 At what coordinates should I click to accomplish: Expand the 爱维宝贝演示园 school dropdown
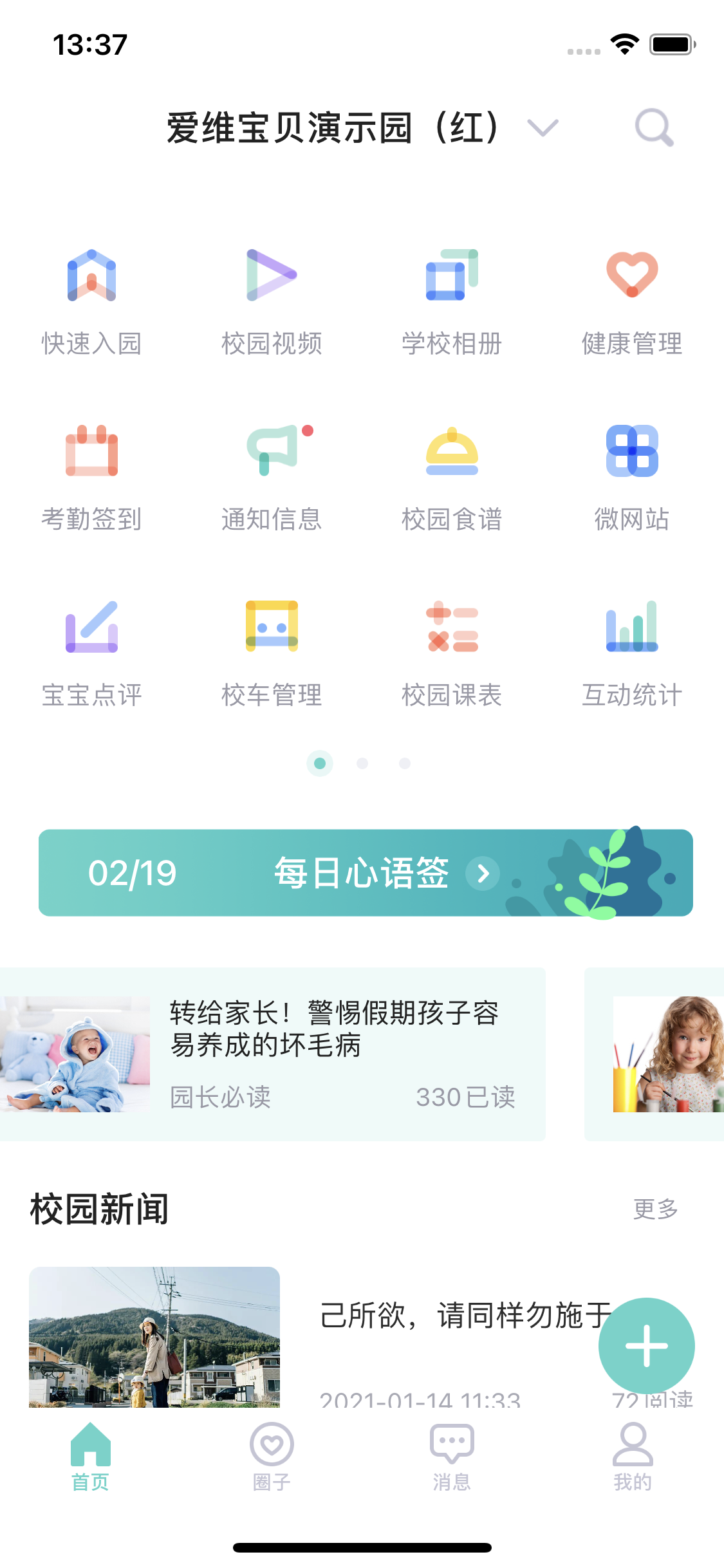click(543, 127)
